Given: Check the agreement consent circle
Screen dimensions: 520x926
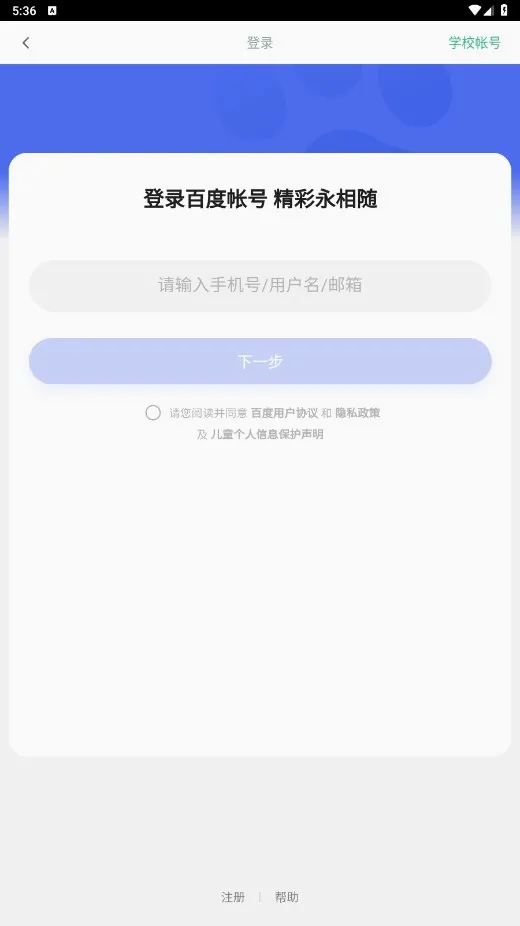Looking at the screenshot, I should 153,413.
